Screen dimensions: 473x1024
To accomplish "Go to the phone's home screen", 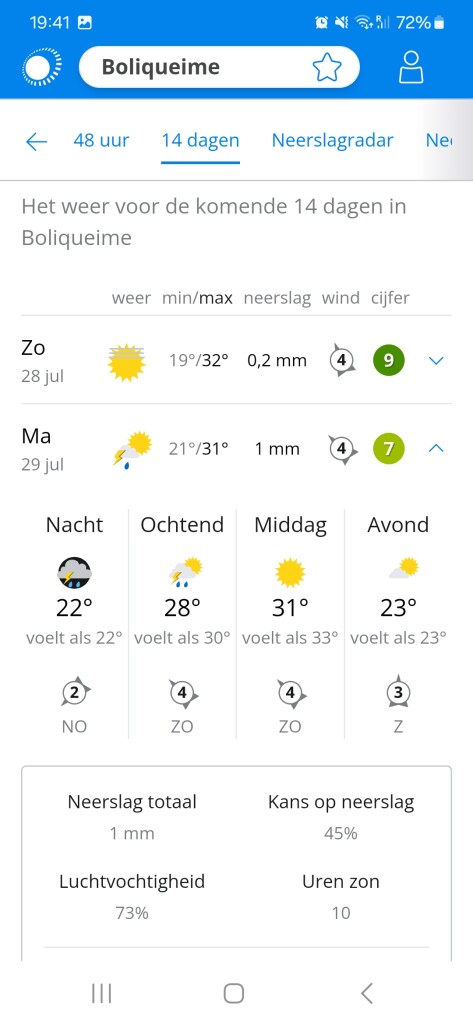I will [x=234, y=993].
